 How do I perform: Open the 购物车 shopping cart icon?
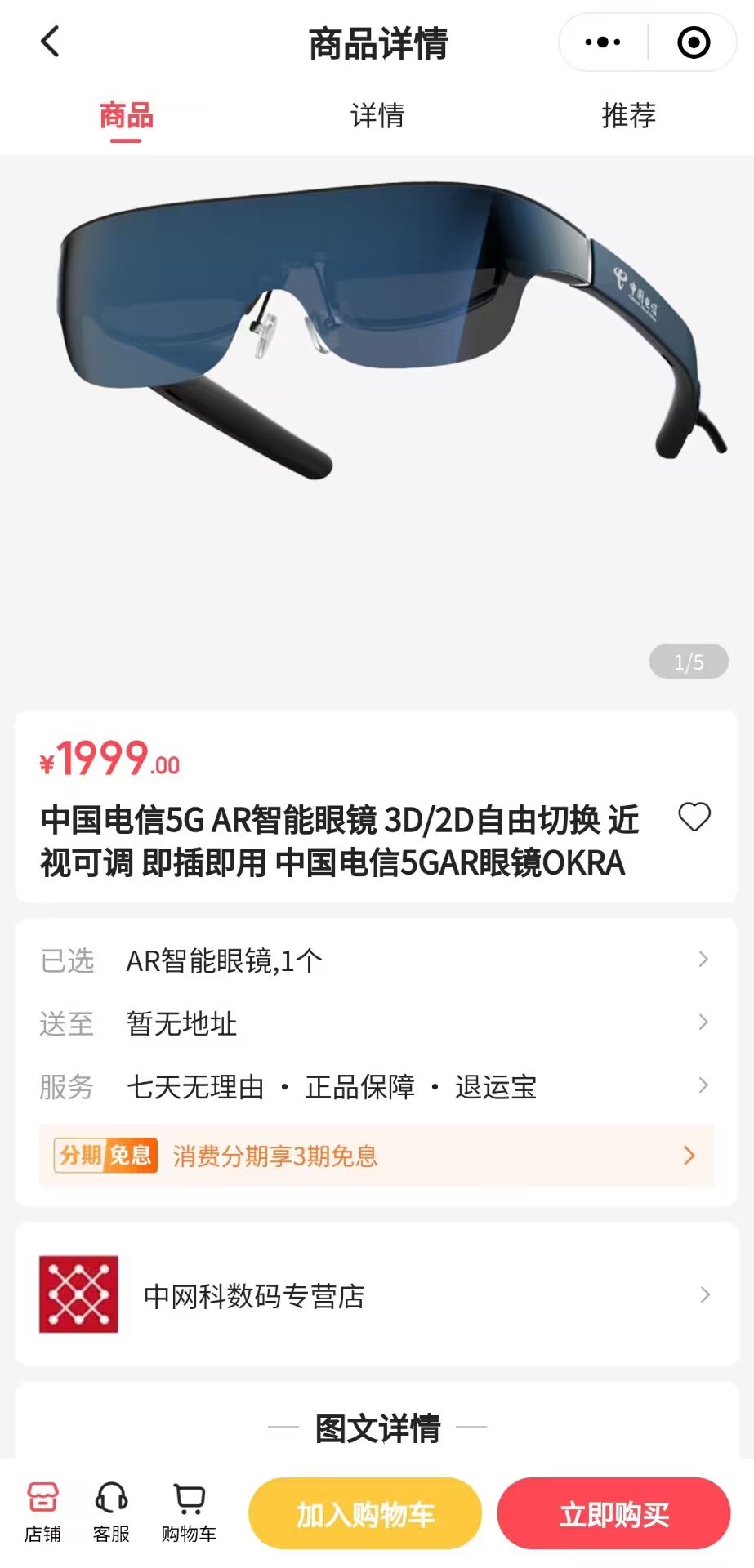[x=189, y=1511]
